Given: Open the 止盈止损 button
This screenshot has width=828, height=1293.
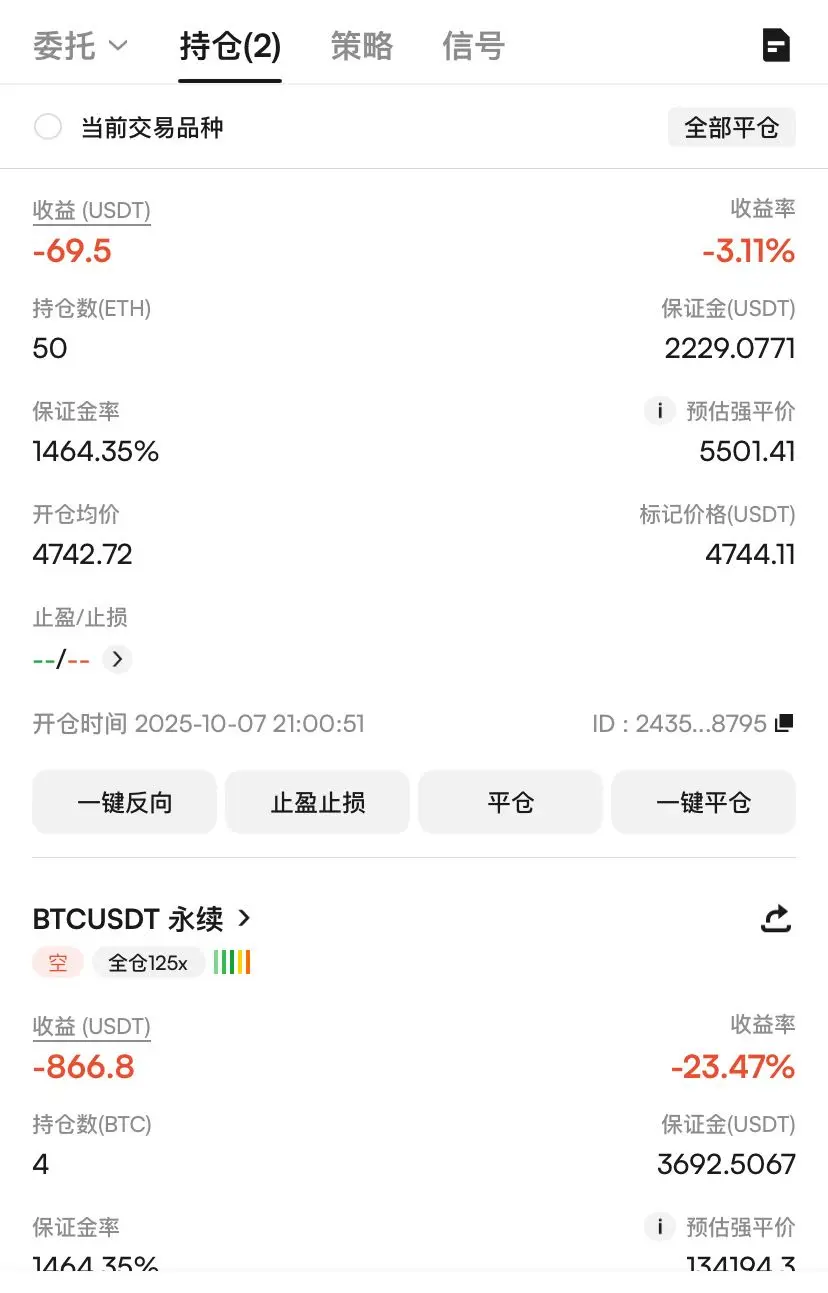Looking at the screenshot, I should [x=318, y=802].
